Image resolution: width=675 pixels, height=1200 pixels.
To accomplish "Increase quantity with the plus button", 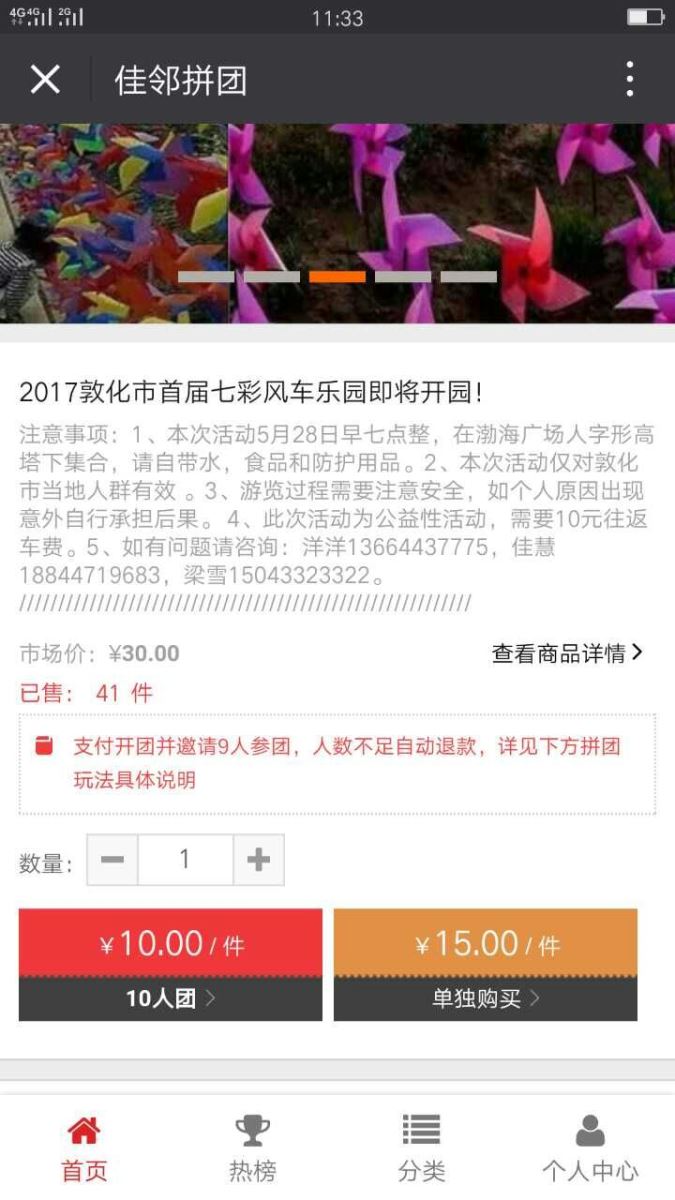I will tap(258, 860).
